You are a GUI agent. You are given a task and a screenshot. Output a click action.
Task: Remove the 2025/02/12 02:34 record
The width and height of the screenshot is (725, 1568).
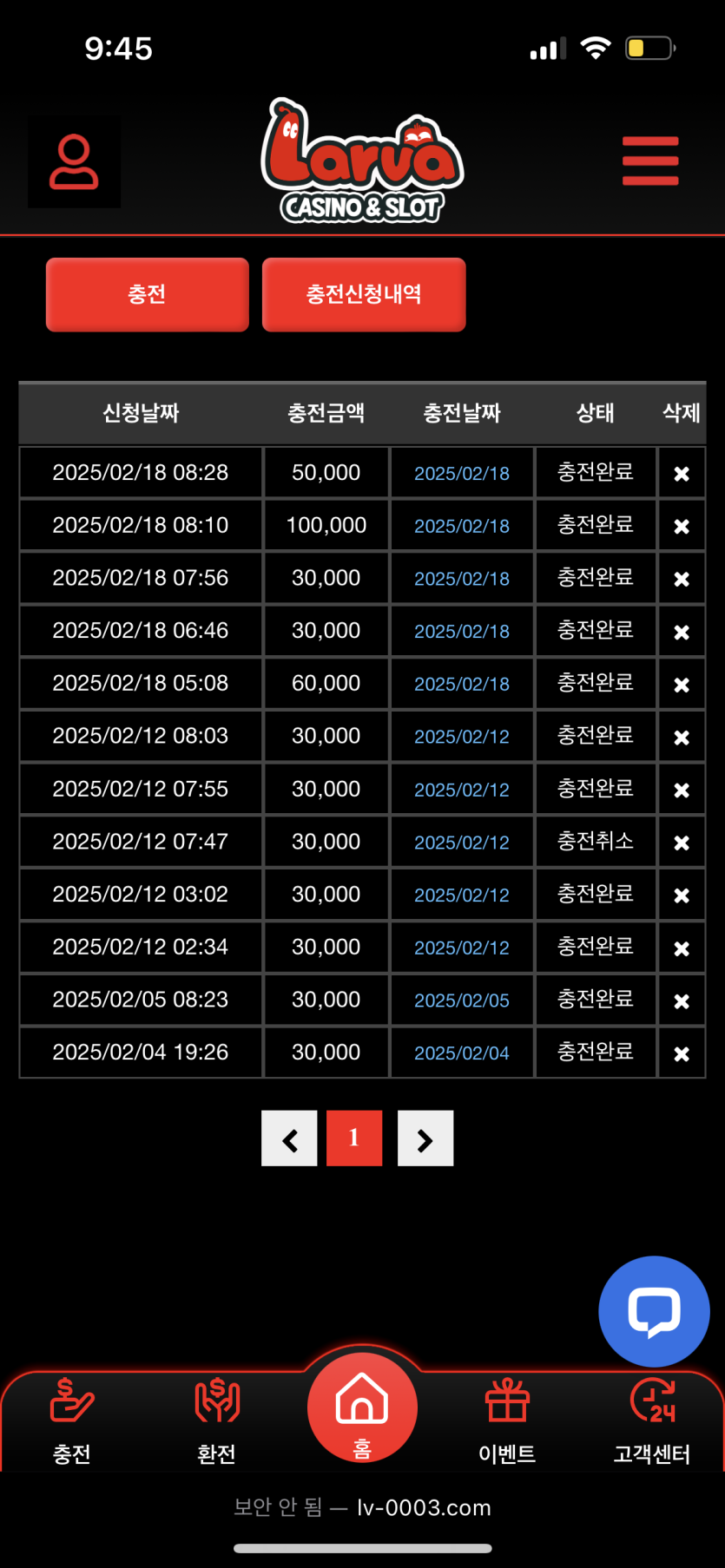682,948
